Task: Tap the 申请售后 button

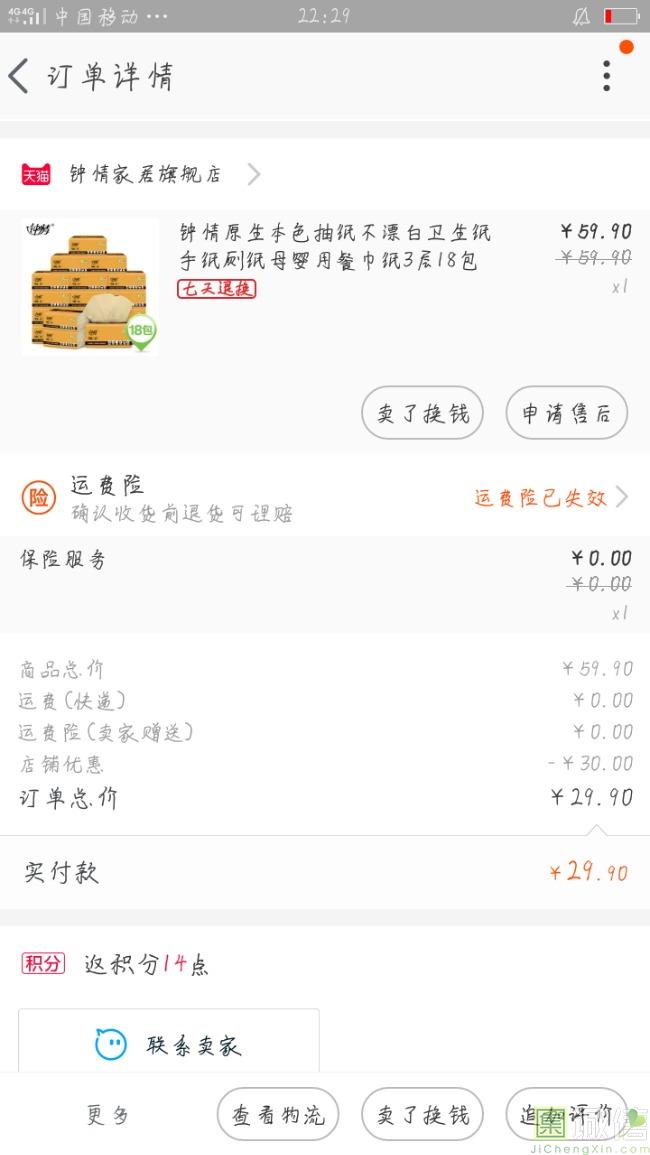Action: click(x=566, y=413)
